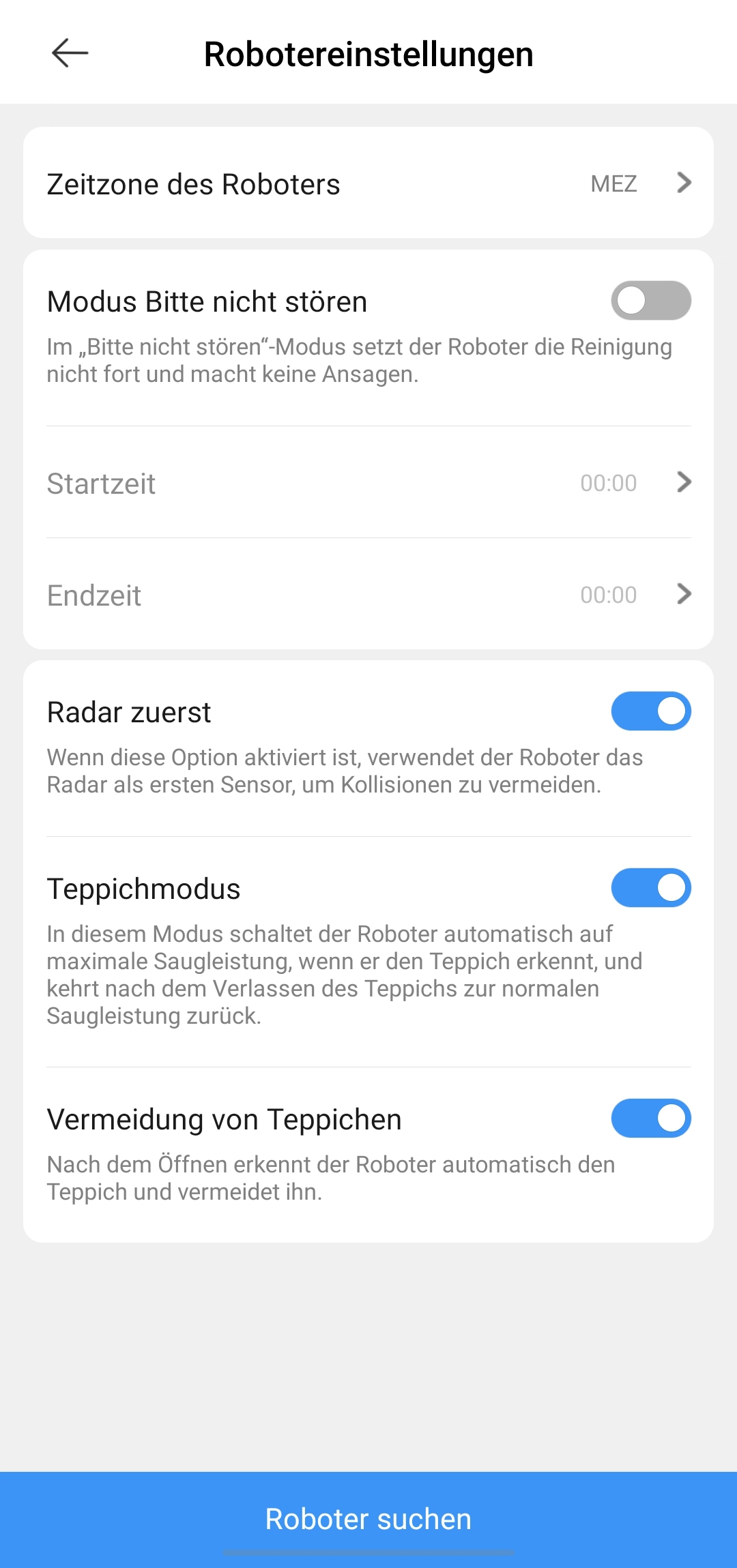This screenshot has width=737, height=1568.
Task: Select the Radar zuerst label text
Action: coord(129,711)
